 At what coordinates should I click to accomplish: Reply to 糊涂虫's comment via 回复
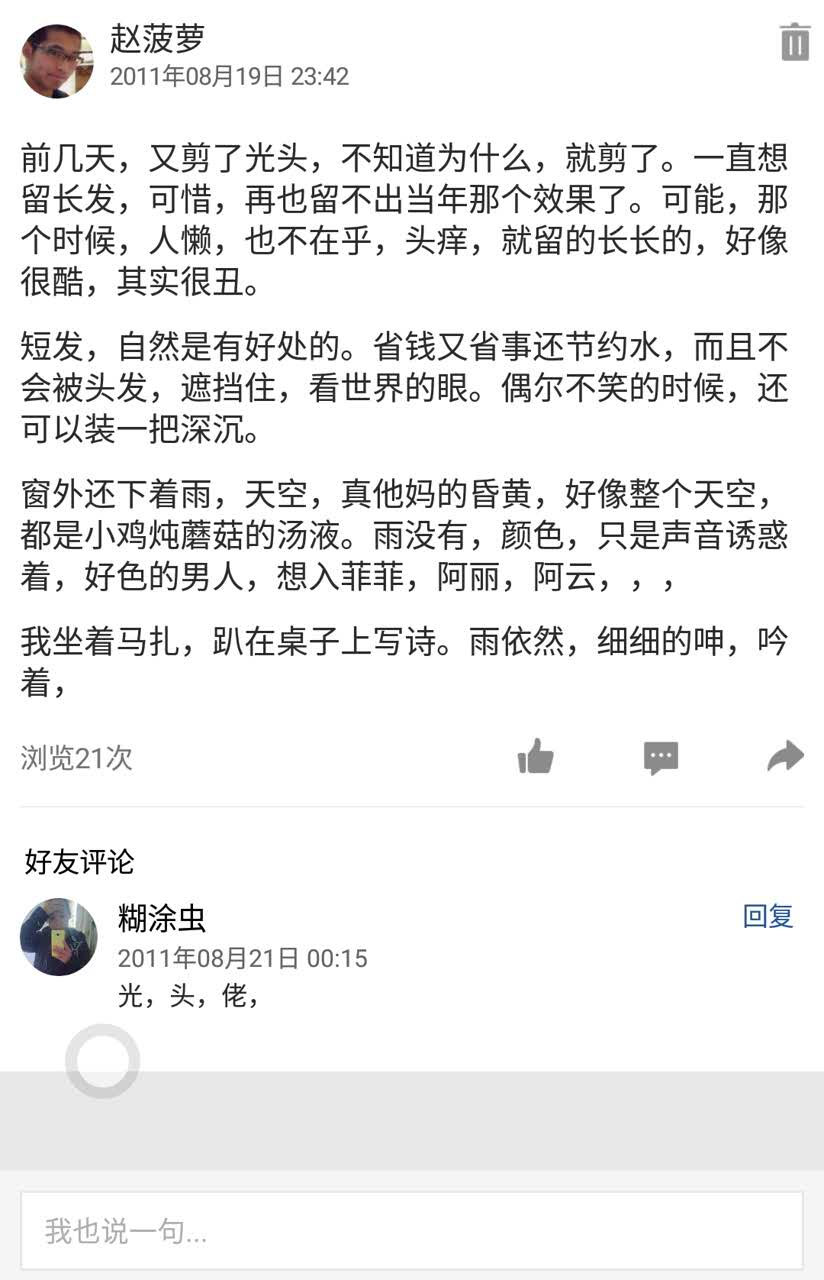coord(767,916)
